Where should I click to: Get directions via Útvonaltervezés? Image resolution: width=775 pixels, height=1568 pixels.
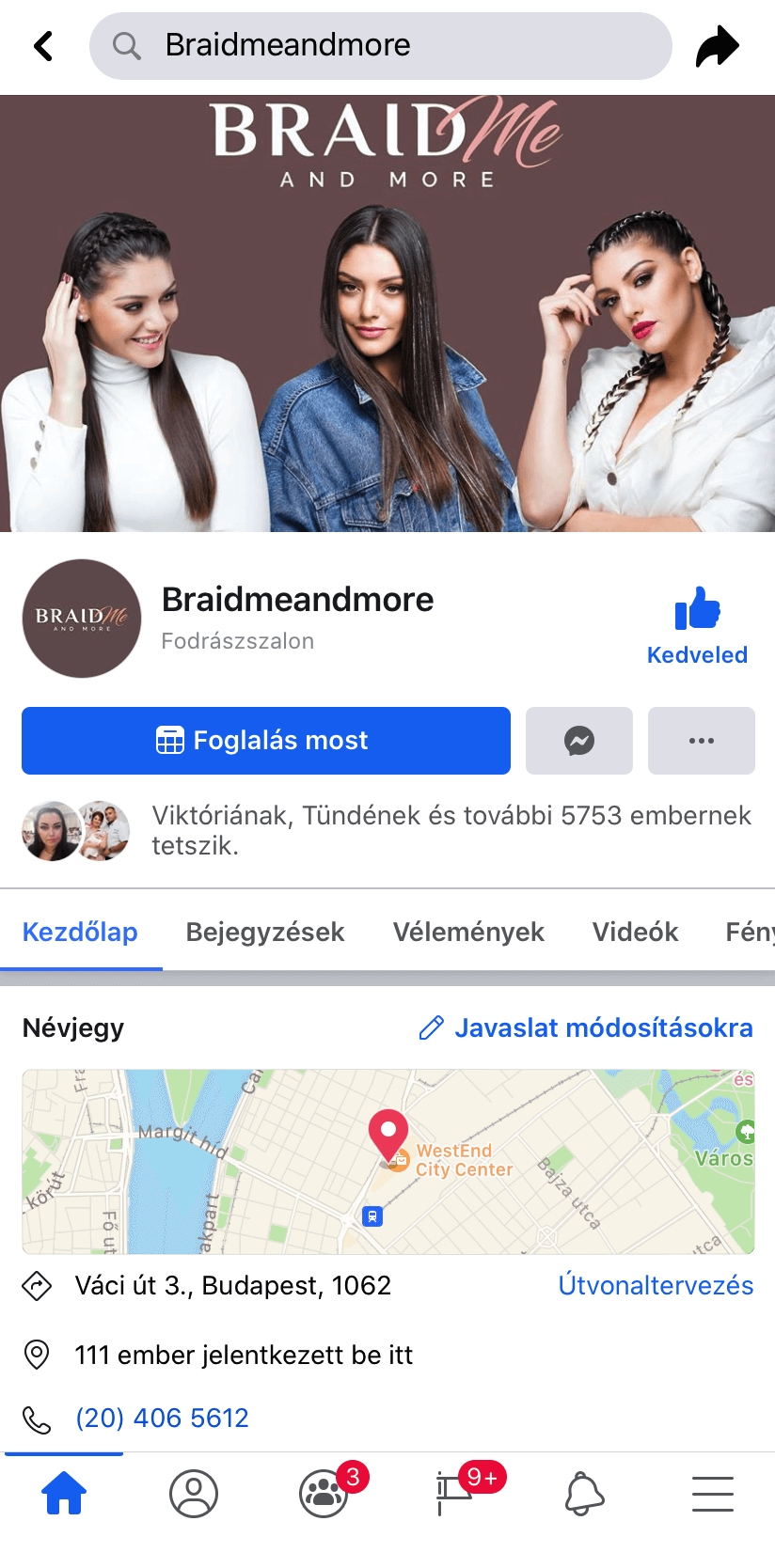pyautogui.click(x=656, y=1285)
